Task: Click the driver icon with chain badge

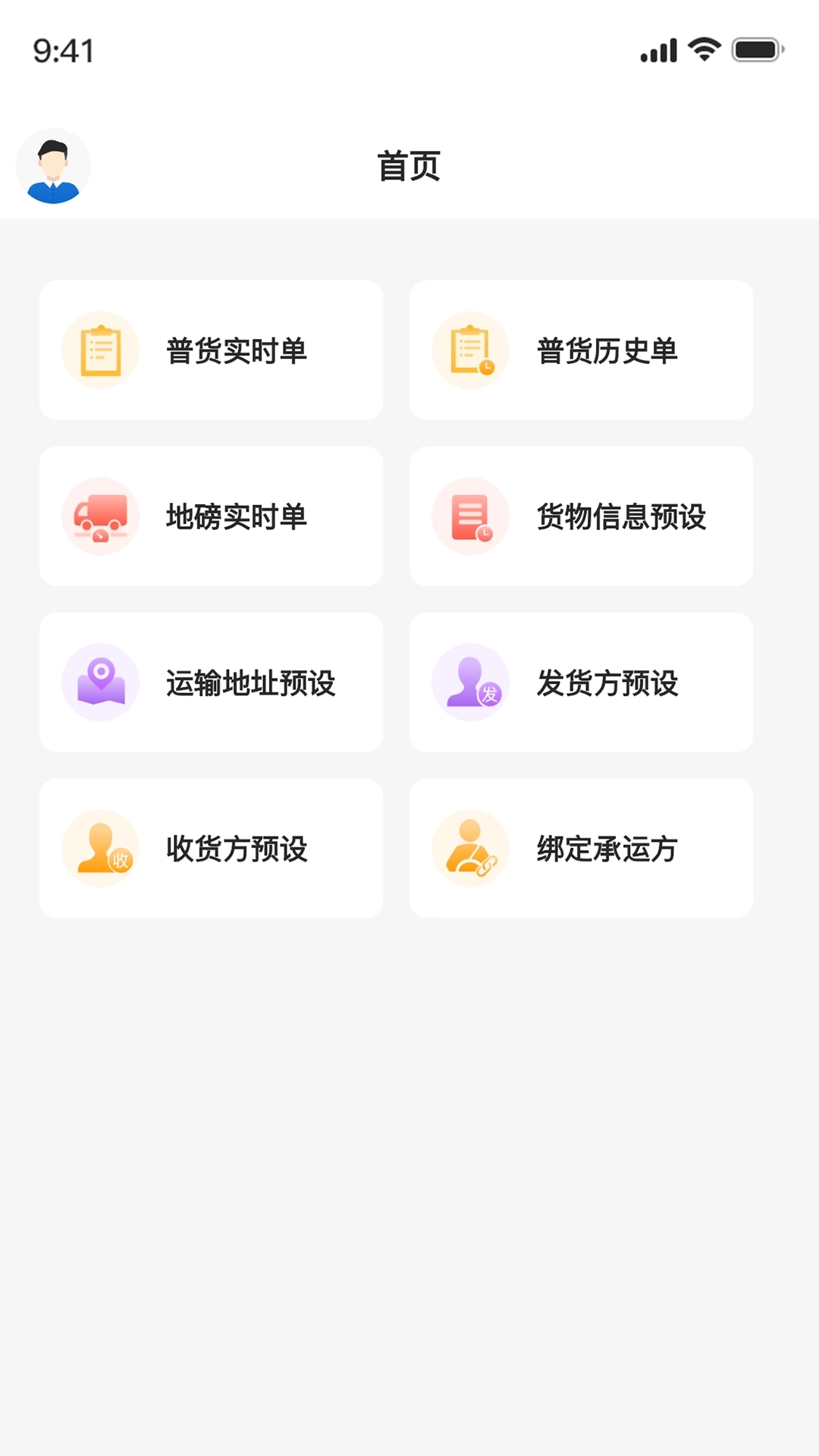Action: tap(470, 848)
